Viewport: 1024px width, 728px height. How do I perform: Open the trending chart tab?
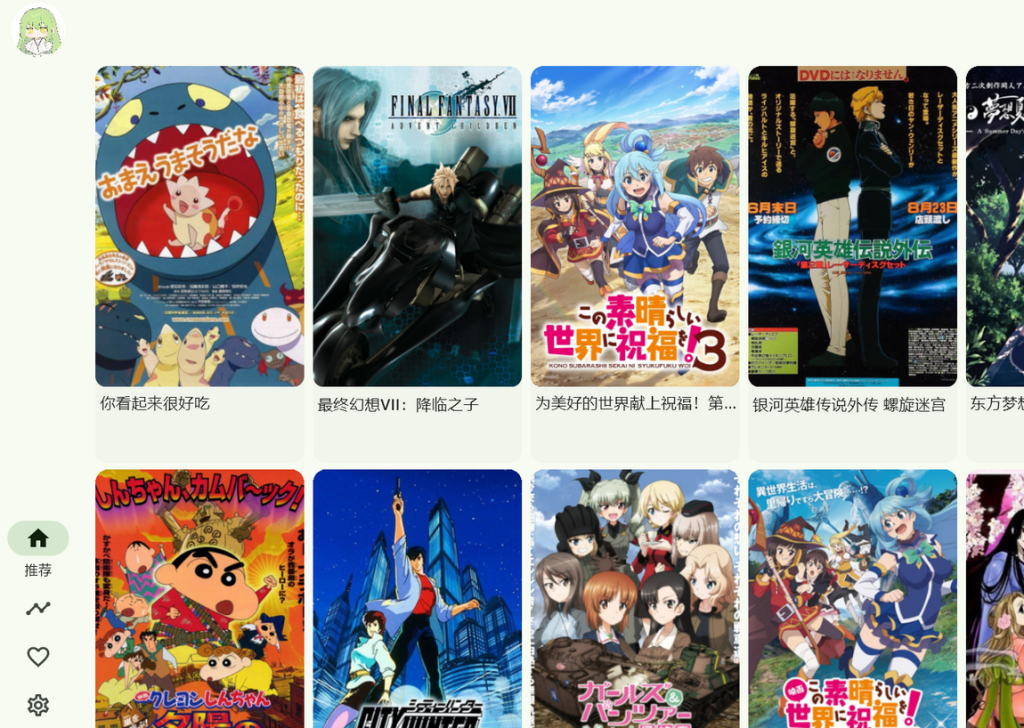point(38,608)
